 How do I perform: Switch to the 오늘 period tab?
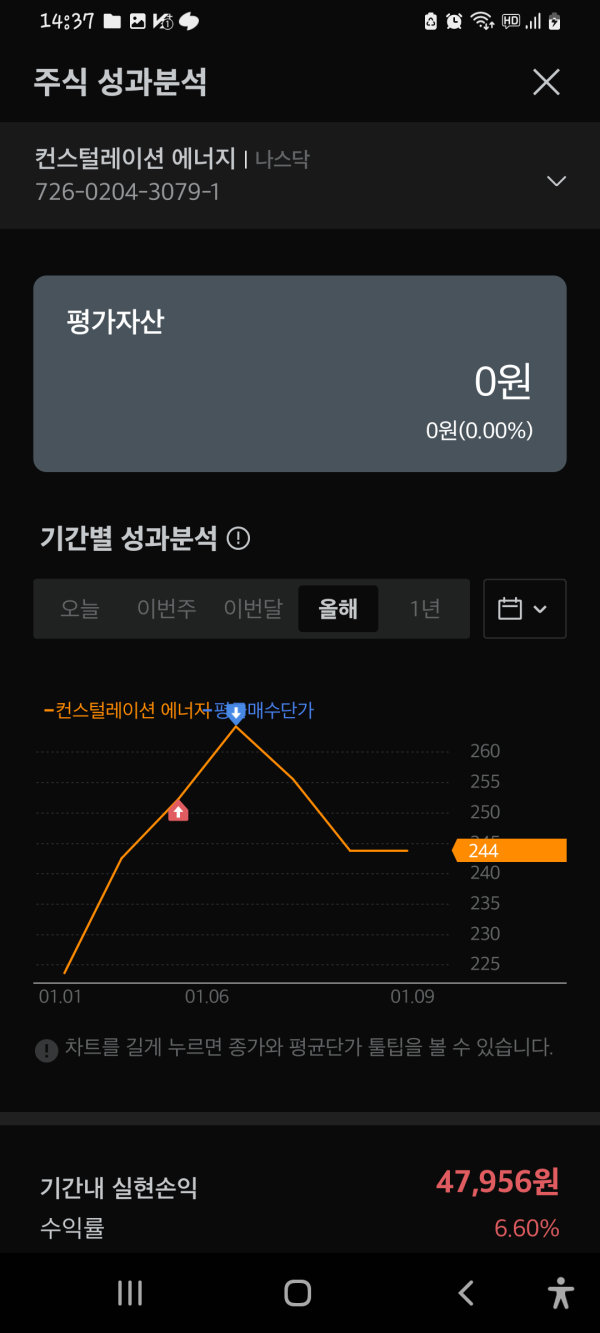[x=80, y=609]
